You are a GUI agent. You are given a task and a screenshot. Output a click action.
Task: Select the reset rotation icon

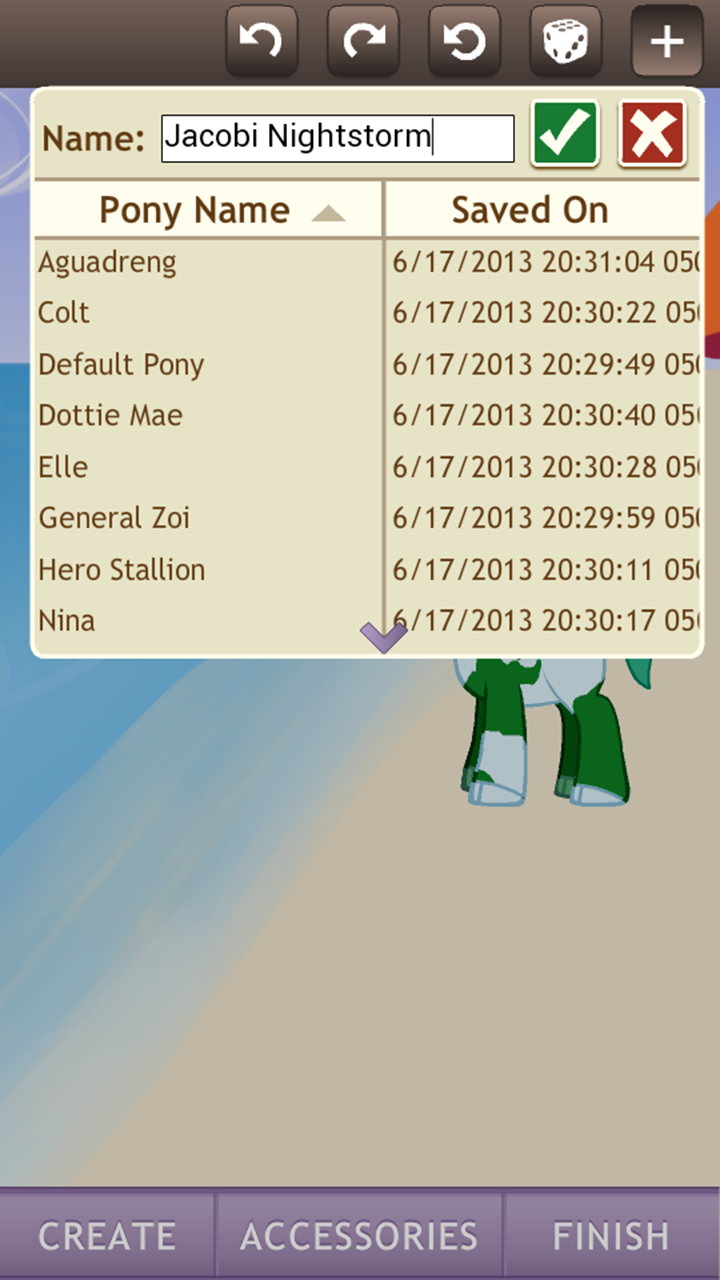[463, 42]
